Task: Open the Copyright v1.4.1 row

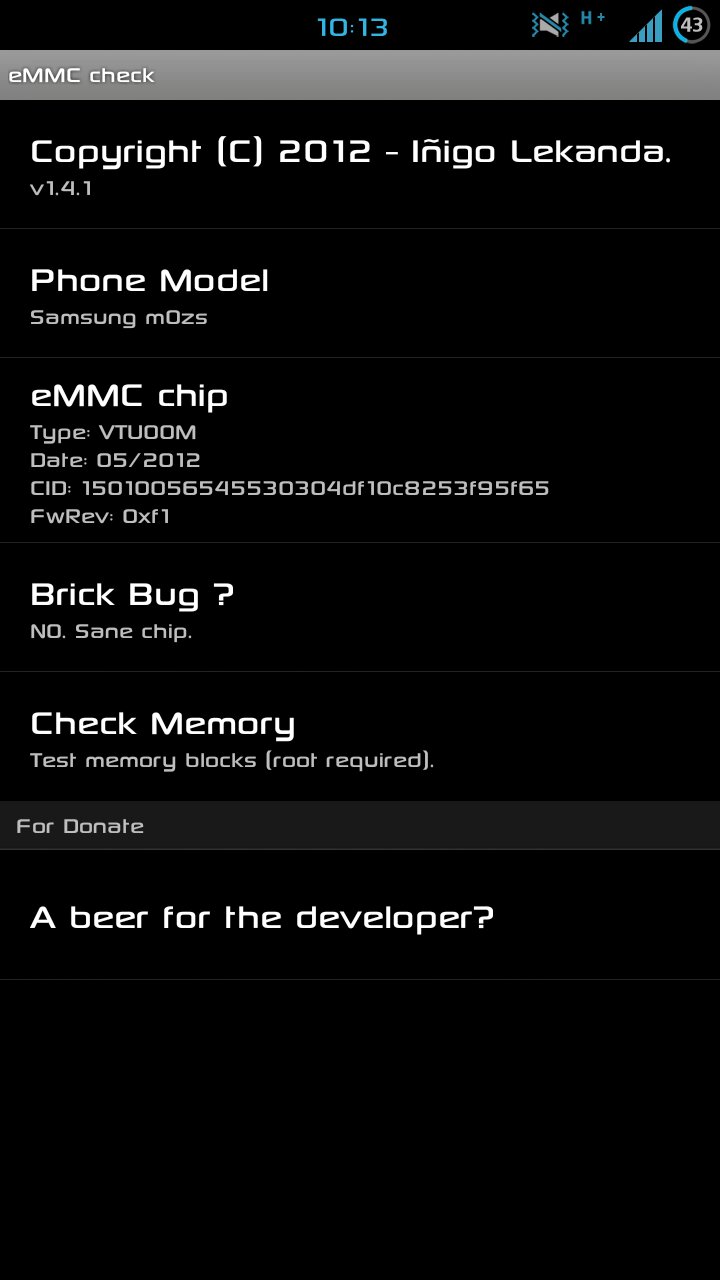Action: click(360, 164)
